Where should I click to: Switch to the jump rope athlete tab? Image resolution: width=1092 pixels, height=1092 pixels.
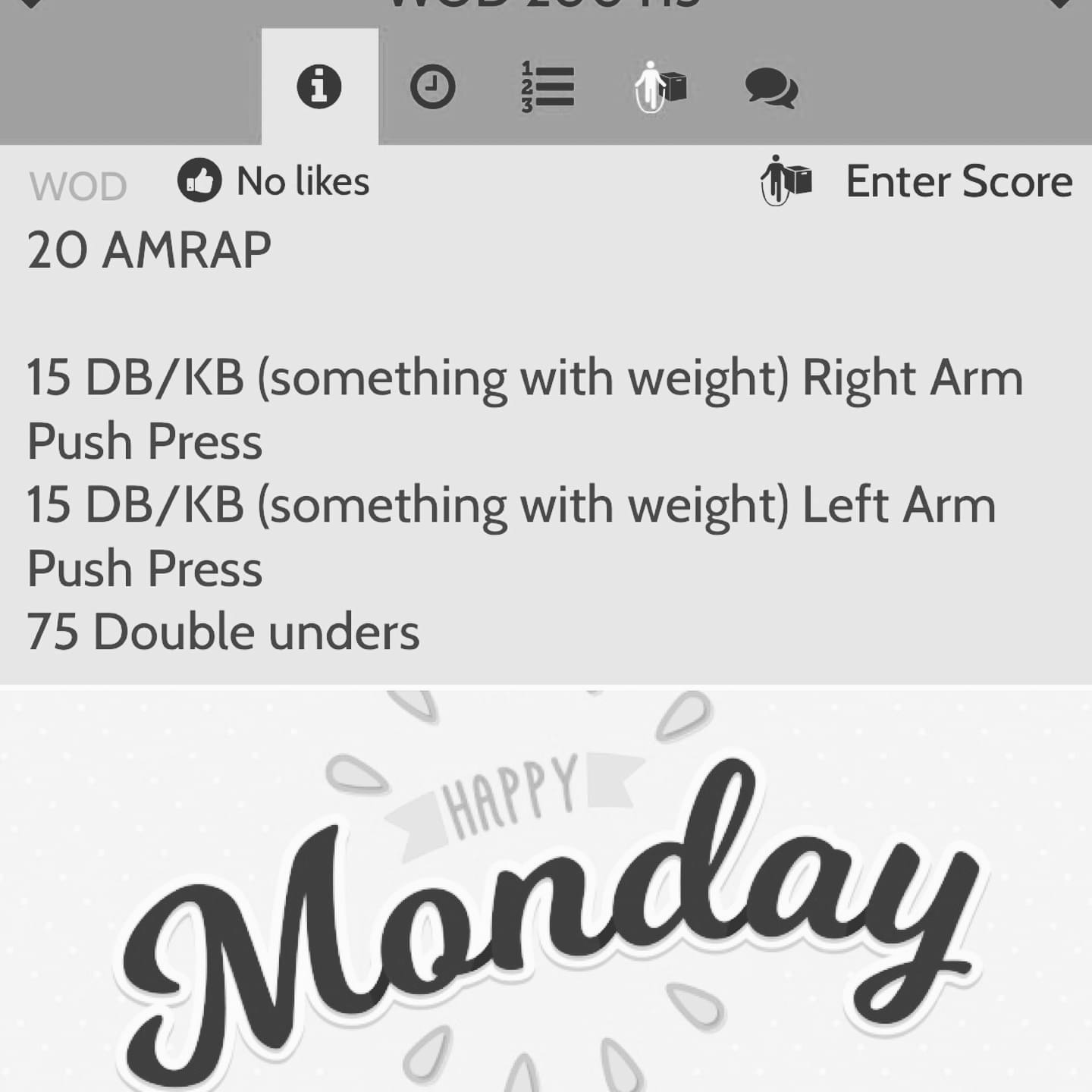click(x=660, y=86)
